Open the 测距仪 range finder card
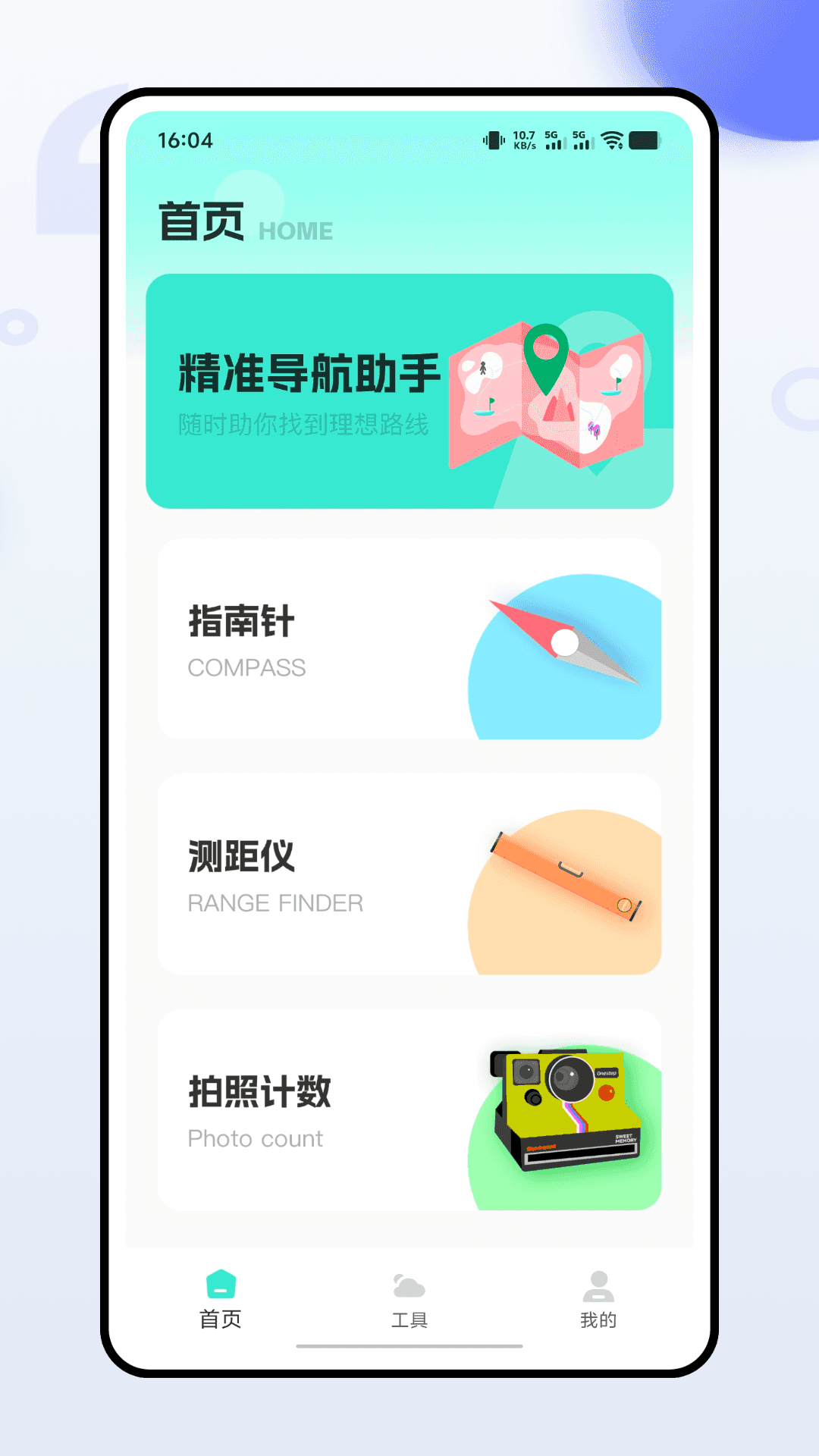The height and width of the screenshot is (1456, 819). click(x=409, y=874)
